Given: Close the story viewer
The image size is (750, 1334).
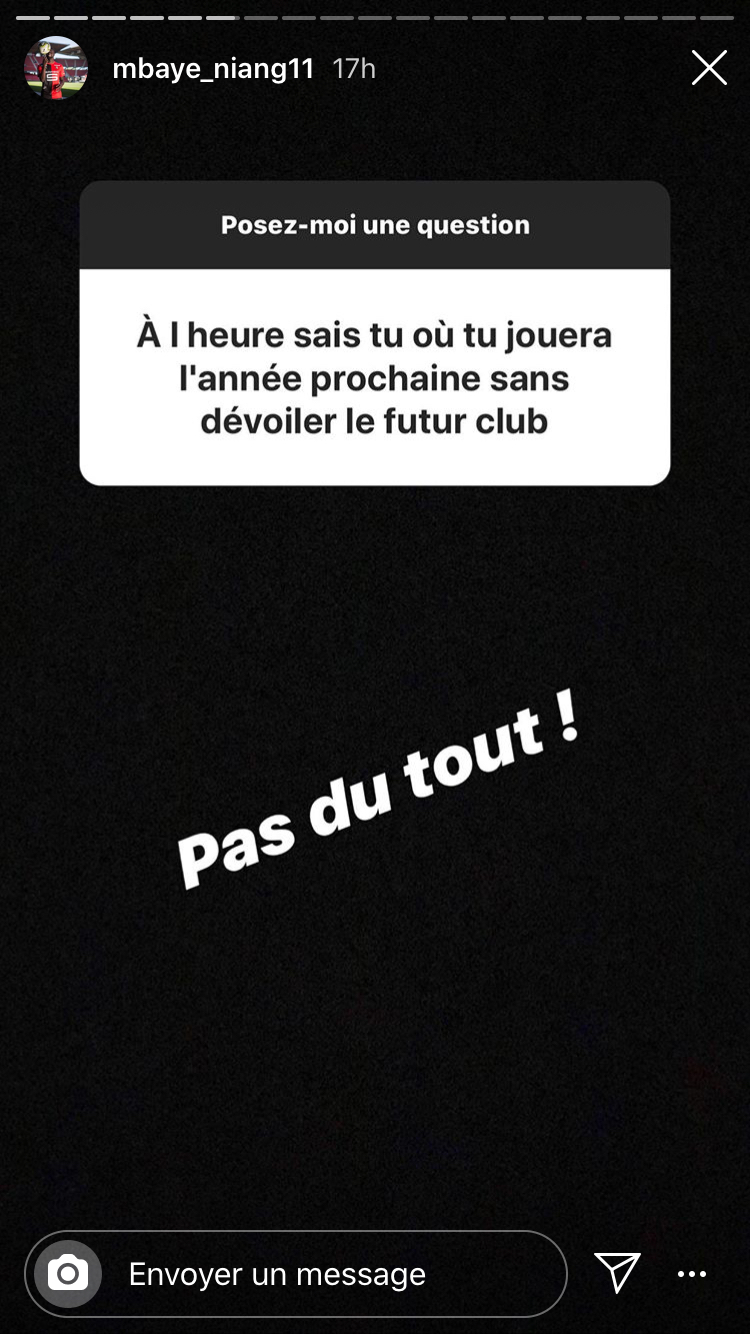Looking at the screenshot, I should pos(709,68).
